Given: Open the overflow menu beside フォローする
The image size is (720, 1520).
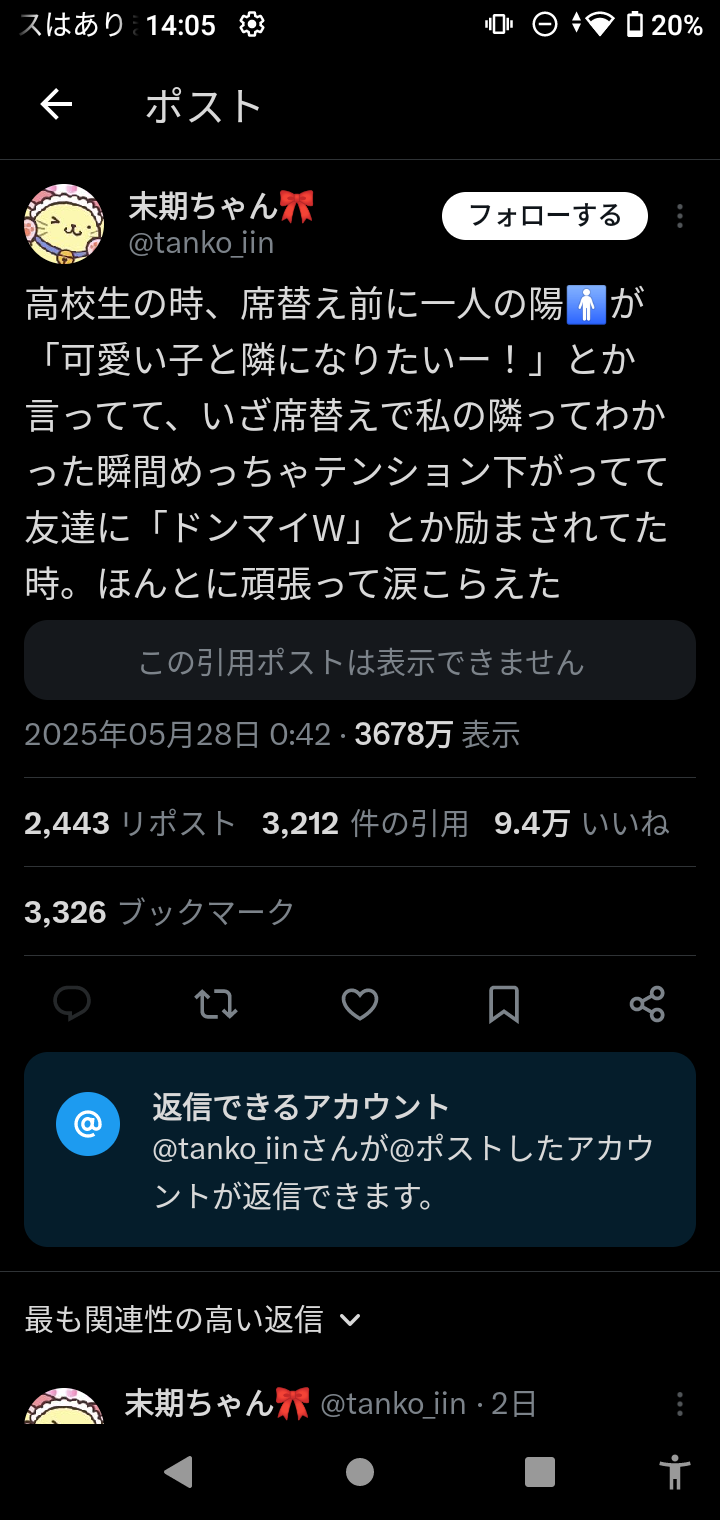Looking at the screenshot, I should (x=680, y=216).
